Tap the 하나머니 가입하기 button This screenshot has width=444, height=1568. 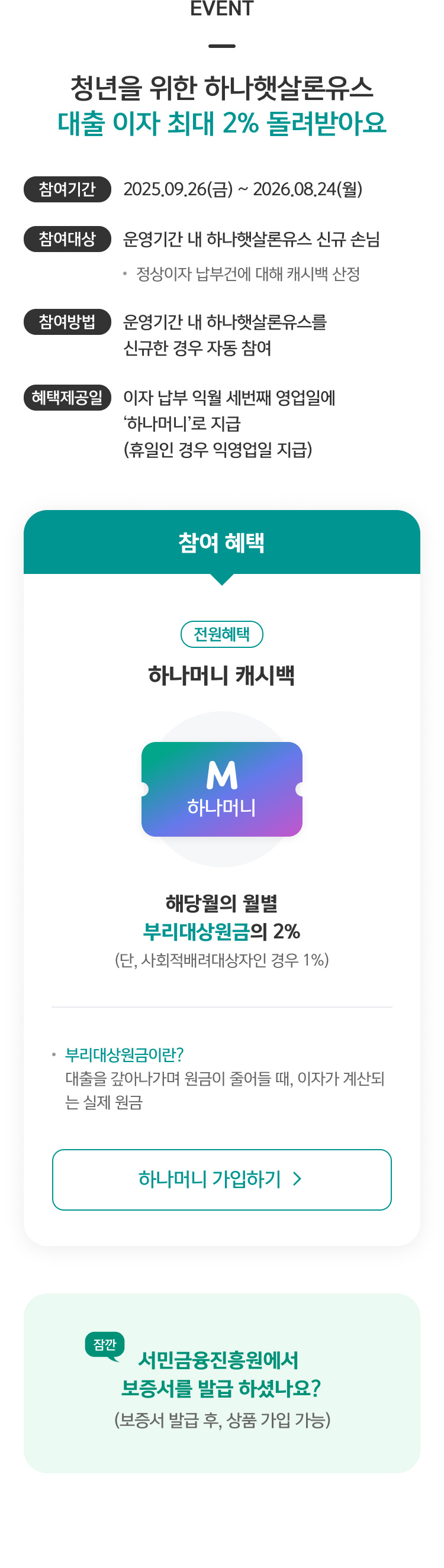[221, 1179]
